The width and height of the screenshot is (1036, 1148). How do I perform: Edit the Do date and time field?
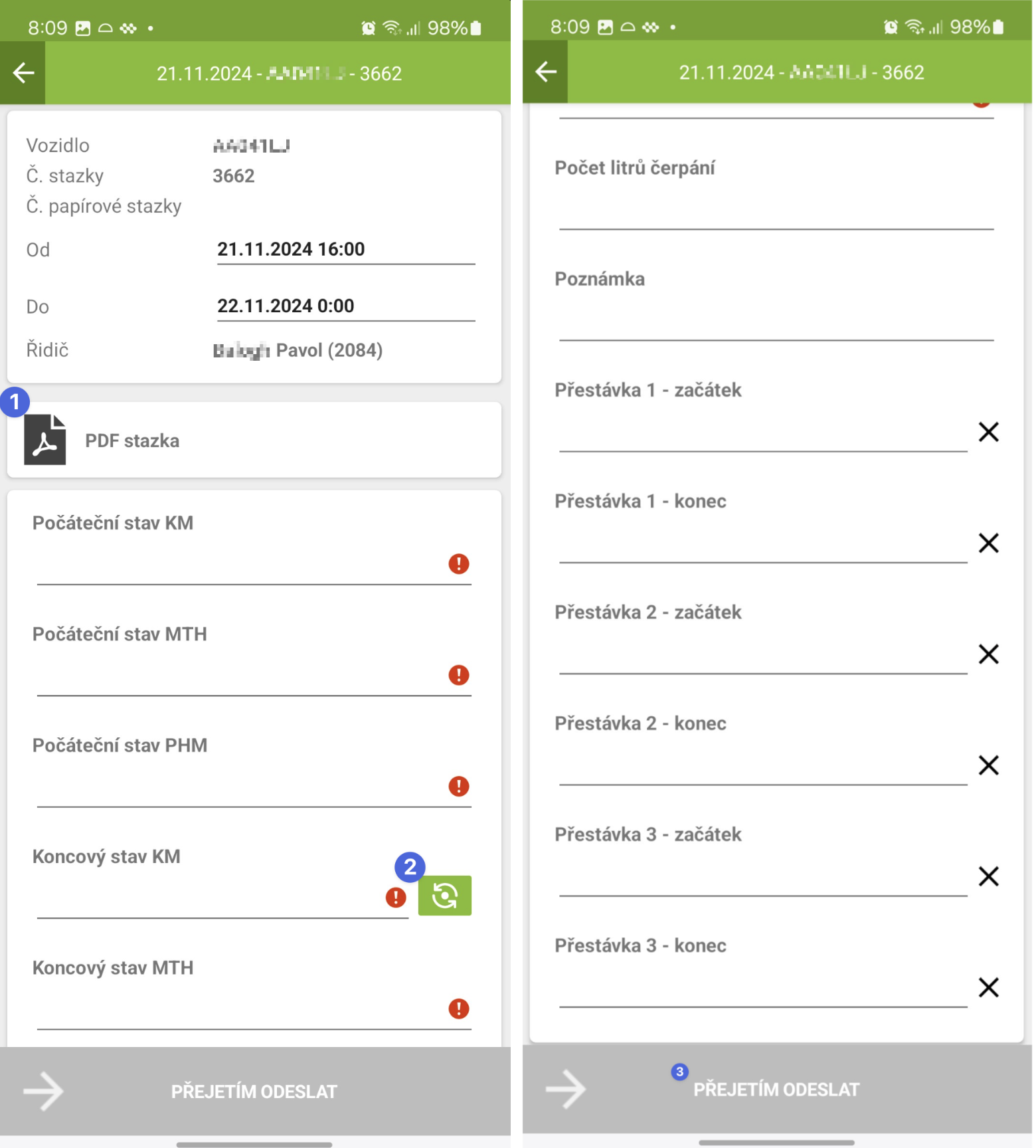(345, 306)
